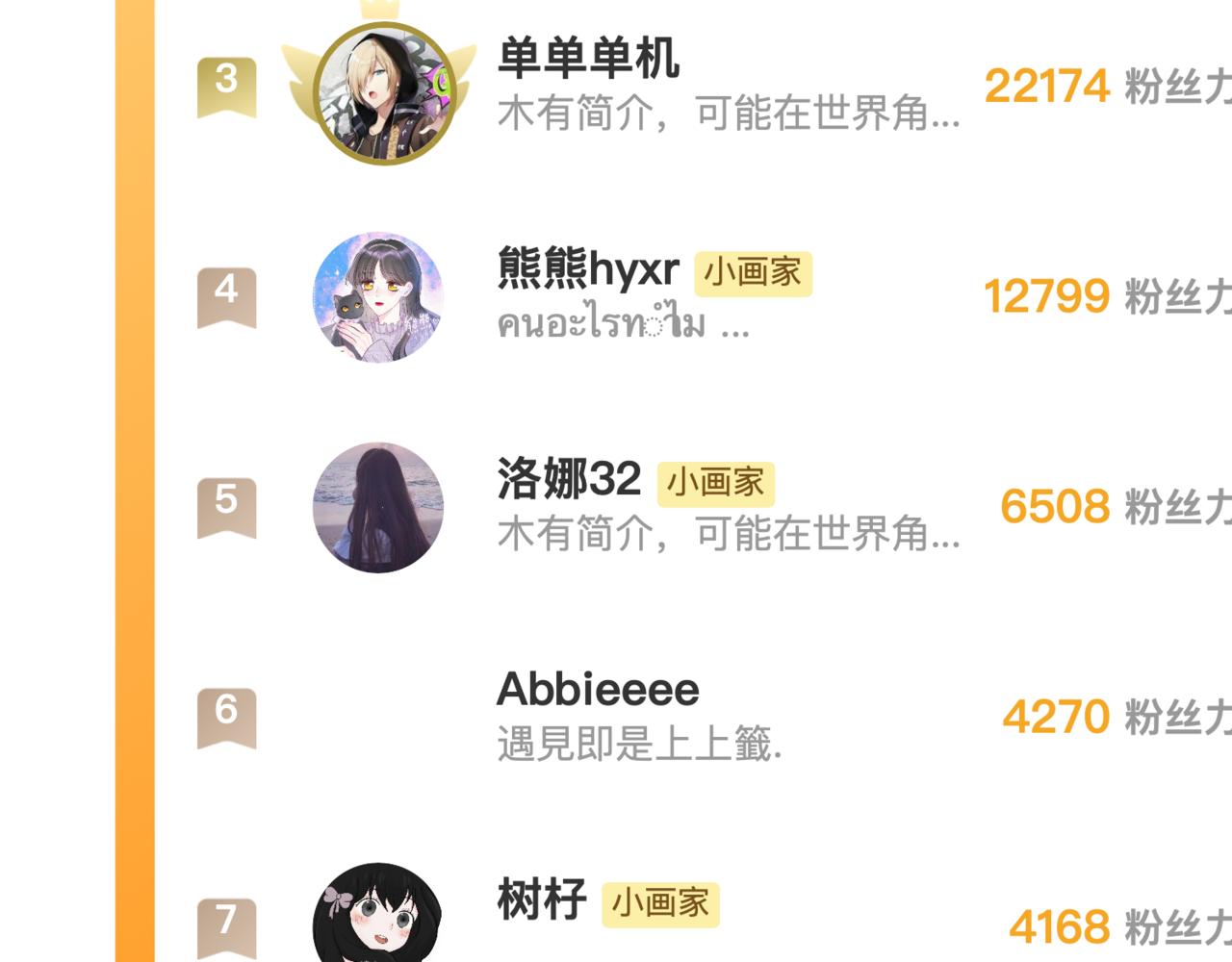Open 洛娜32's ranking row

(693, 507)
